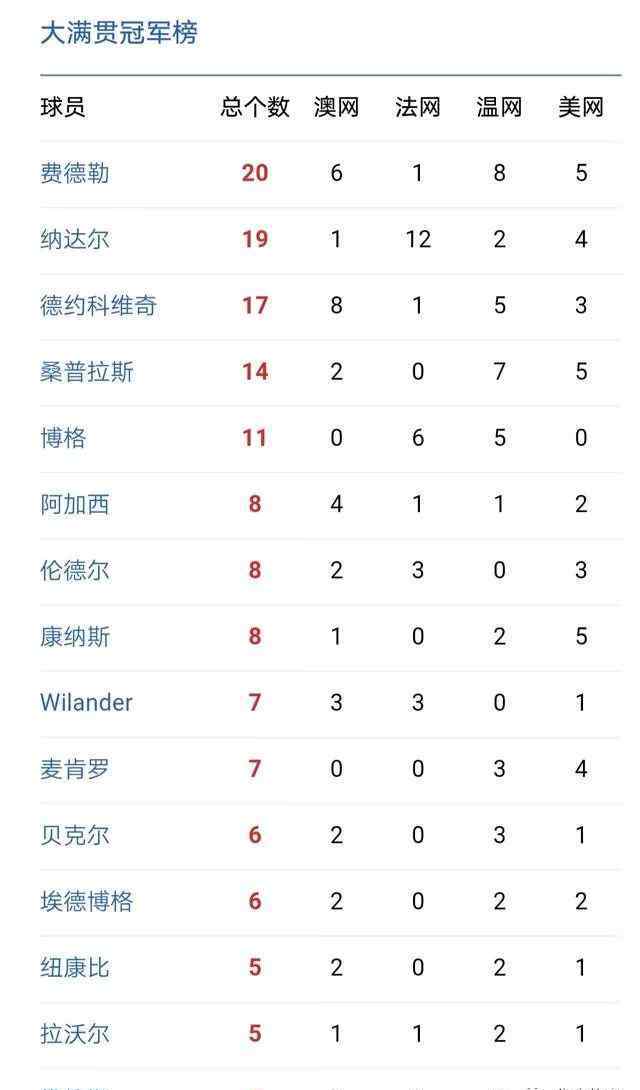Open 阿加西 player page
640x1090 pixels.
[x=75, y=504]
